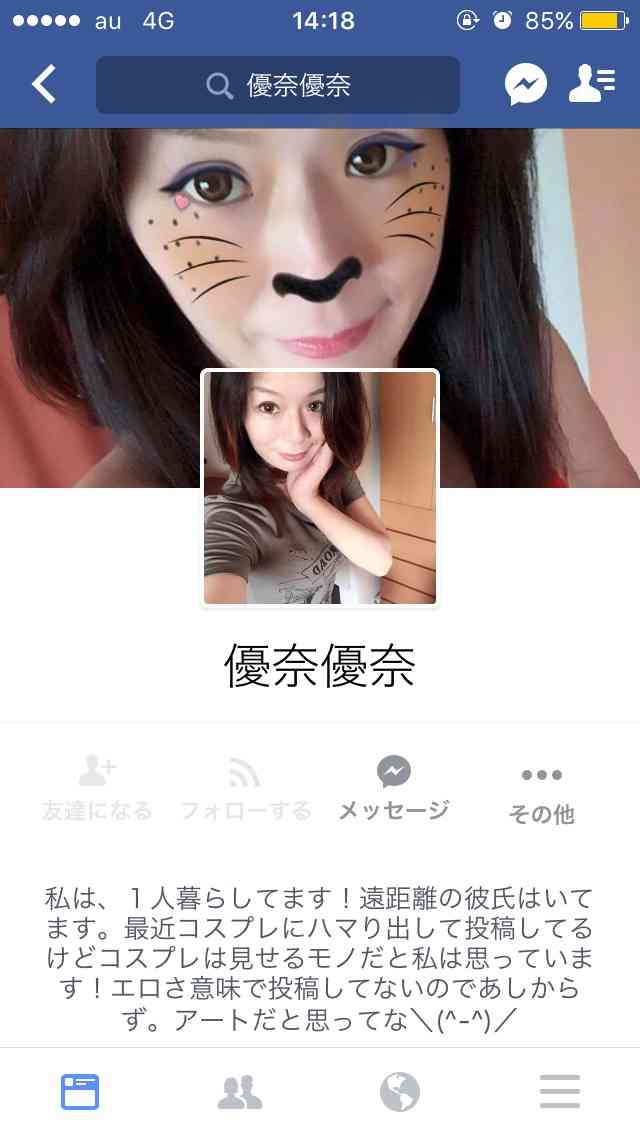Open その他 for more options
The width and height of the screenshot is (640, 1136).
click(541, 791)
